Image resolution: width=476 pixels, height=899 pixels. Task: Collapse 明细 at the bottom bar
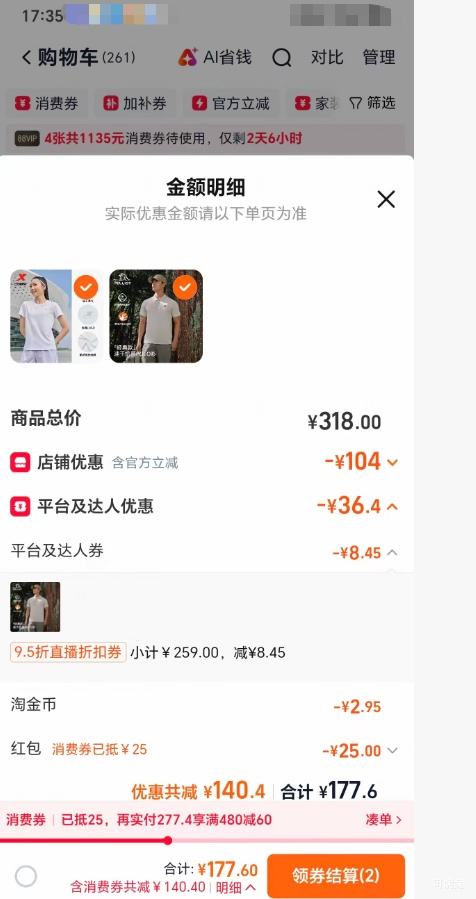pyautogui.click(x=235, y=888)
